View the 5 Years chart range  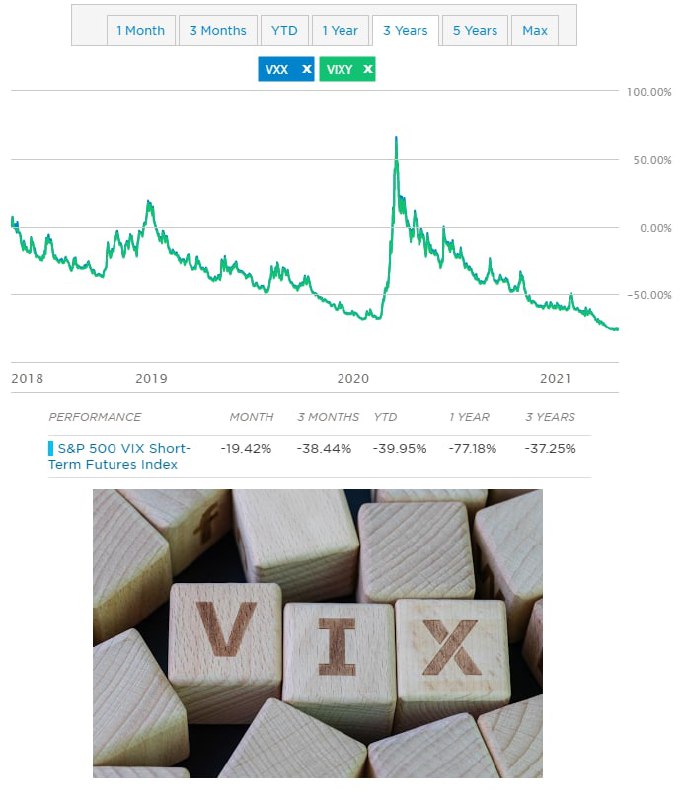click(x=474, y=30)
